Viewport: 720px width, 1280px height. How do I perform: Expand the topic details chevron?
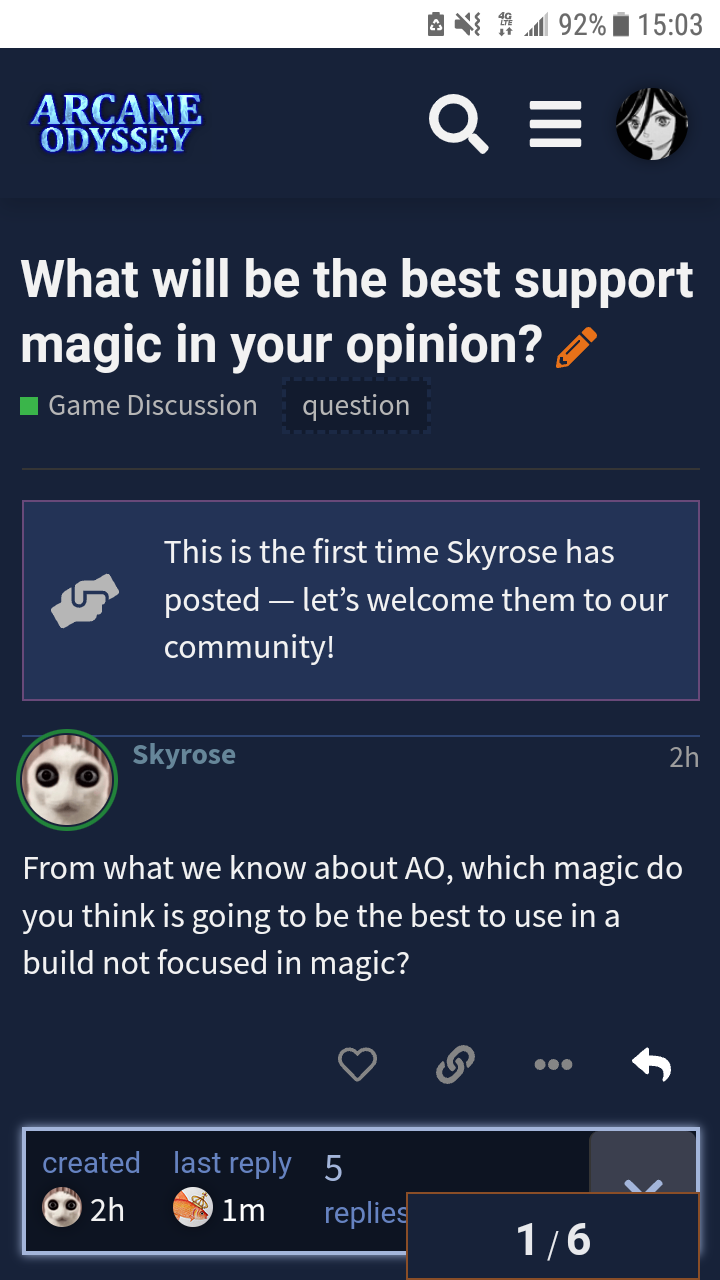pyautogui.click(x=643, y=1162)
